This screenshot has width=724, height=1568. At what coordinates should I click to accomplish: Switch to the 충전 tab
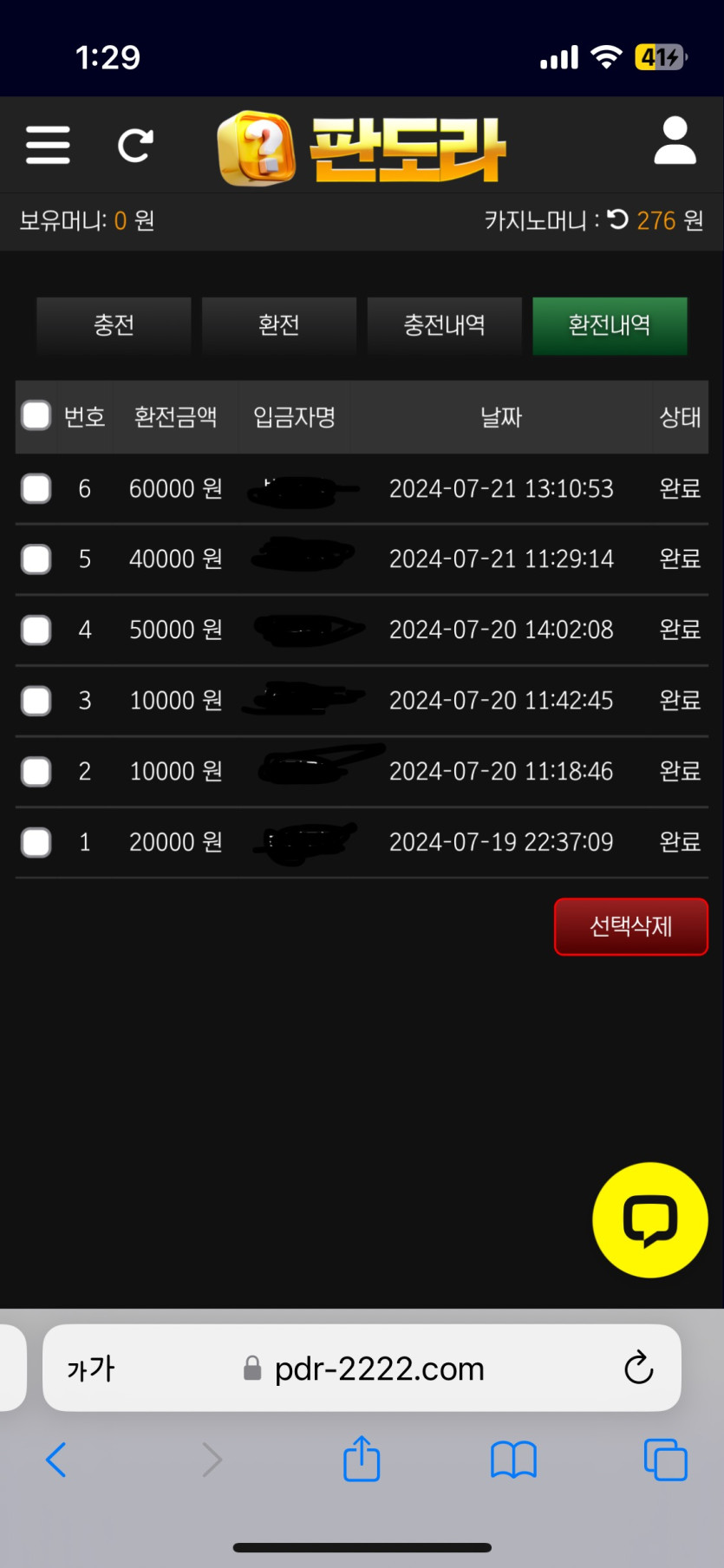[x=114, y=325]
